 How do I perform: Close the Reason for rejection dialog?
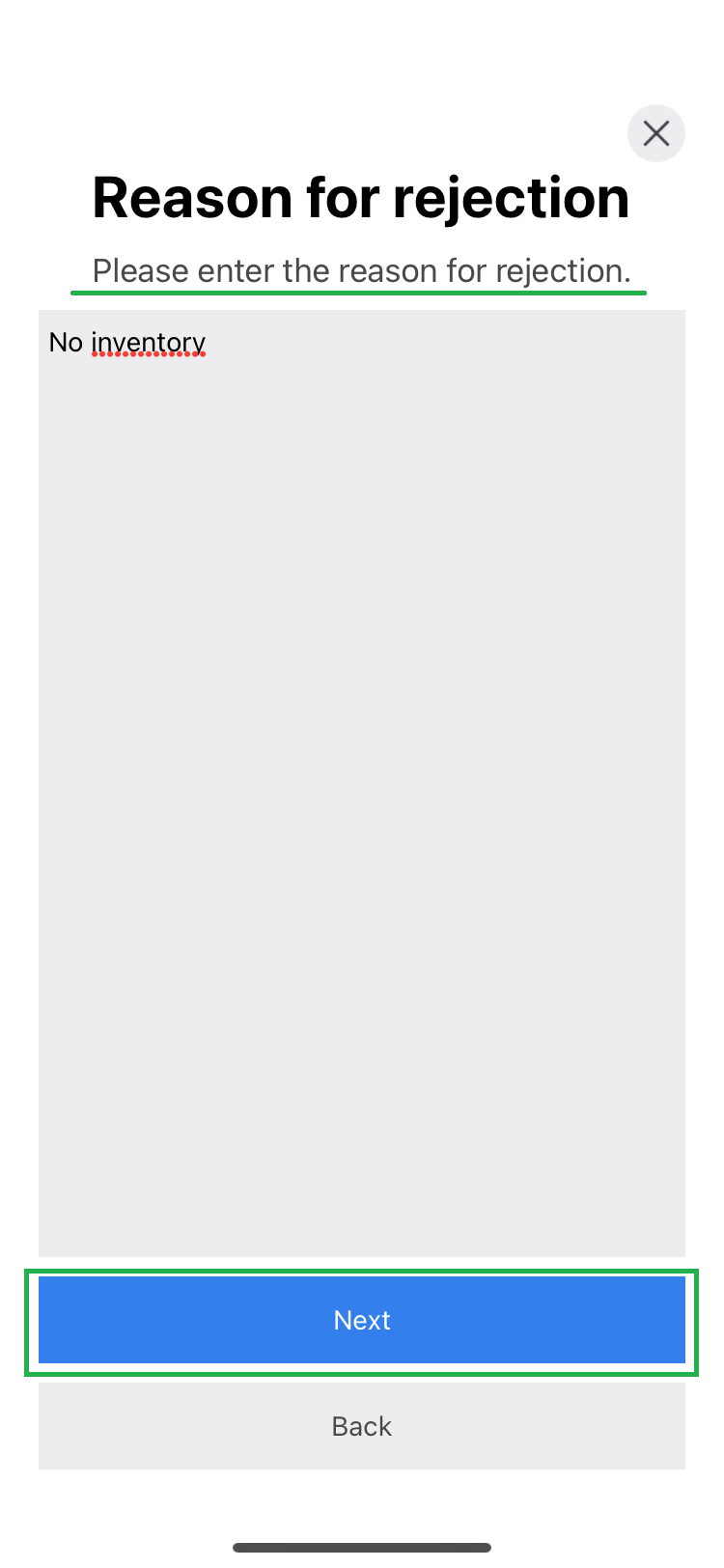[656, 133]
